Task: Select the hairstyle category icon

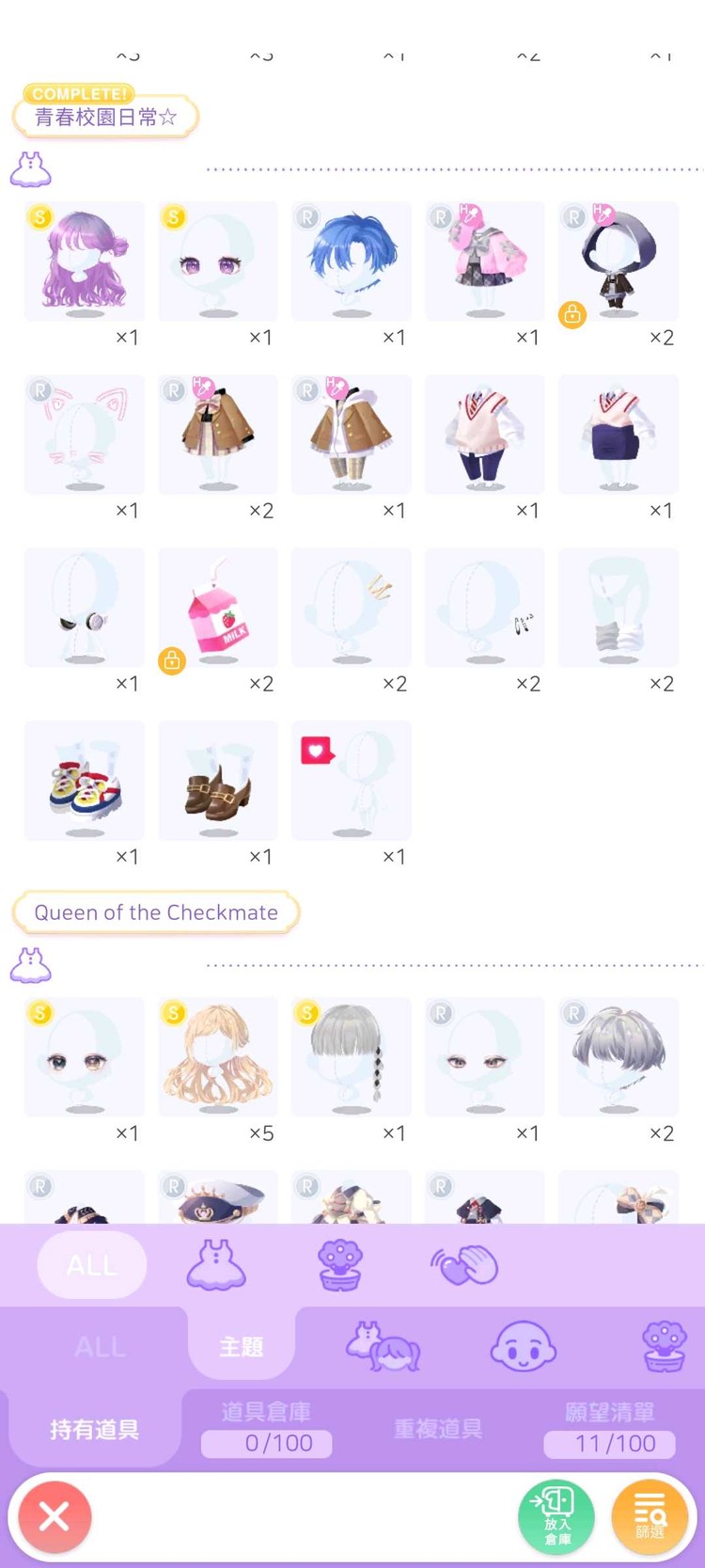Action: coord(383,1346)
